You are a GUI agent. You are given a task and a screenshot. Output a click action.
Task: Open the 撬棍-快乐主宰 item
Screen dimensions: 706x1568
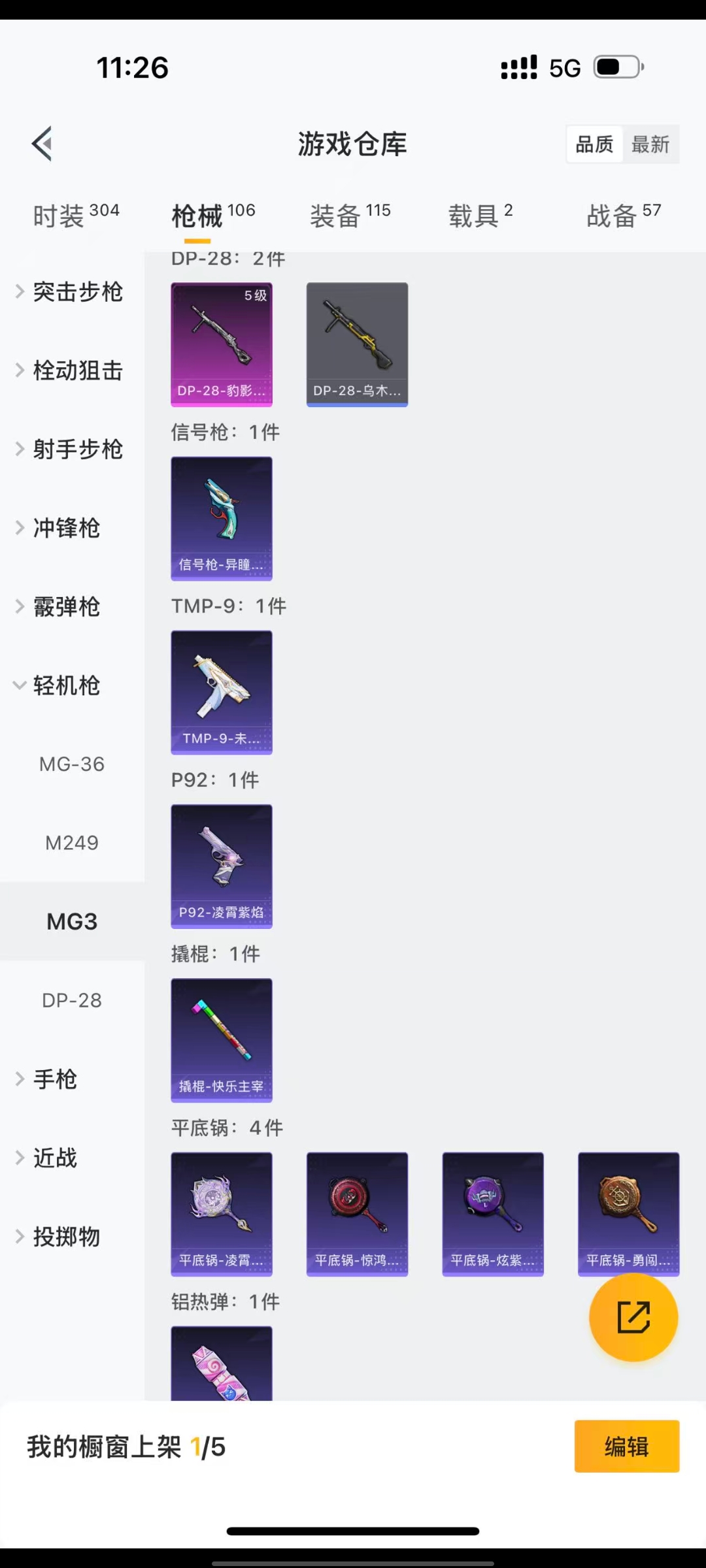pos(222,1040)
